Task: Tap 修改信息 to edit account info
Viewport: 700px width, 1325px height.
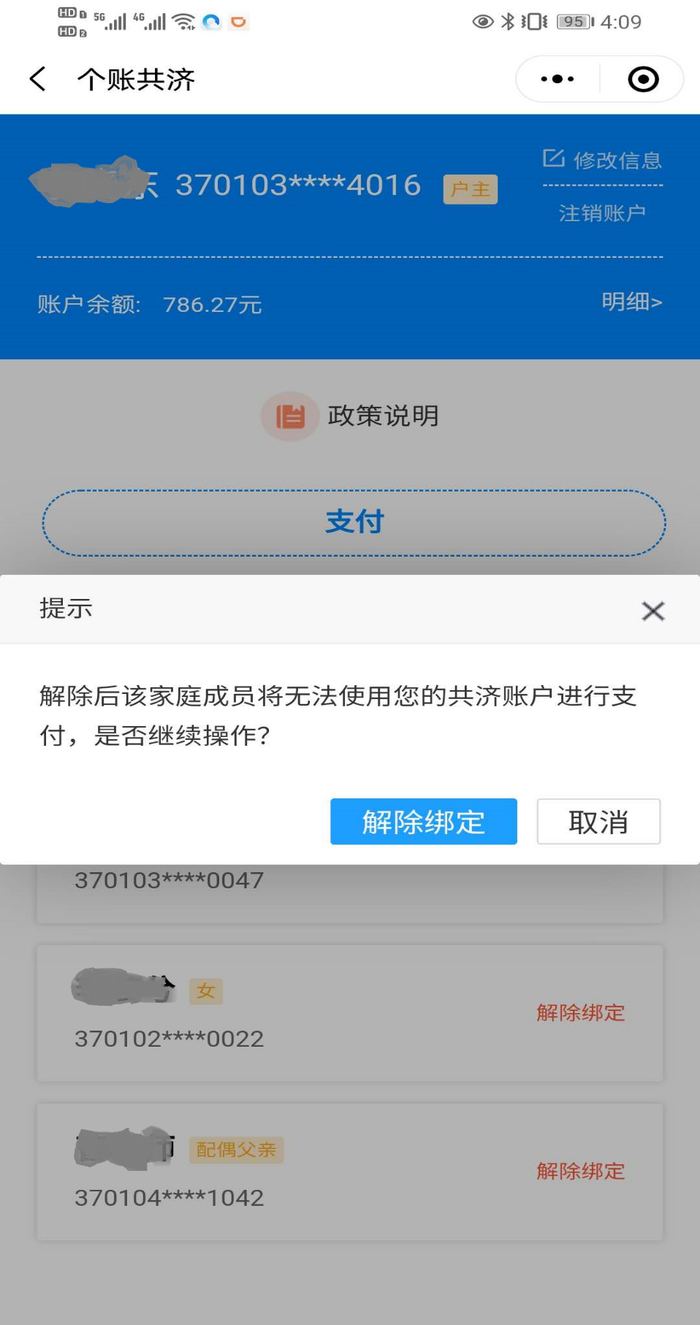Action: (x=602, y=160)
